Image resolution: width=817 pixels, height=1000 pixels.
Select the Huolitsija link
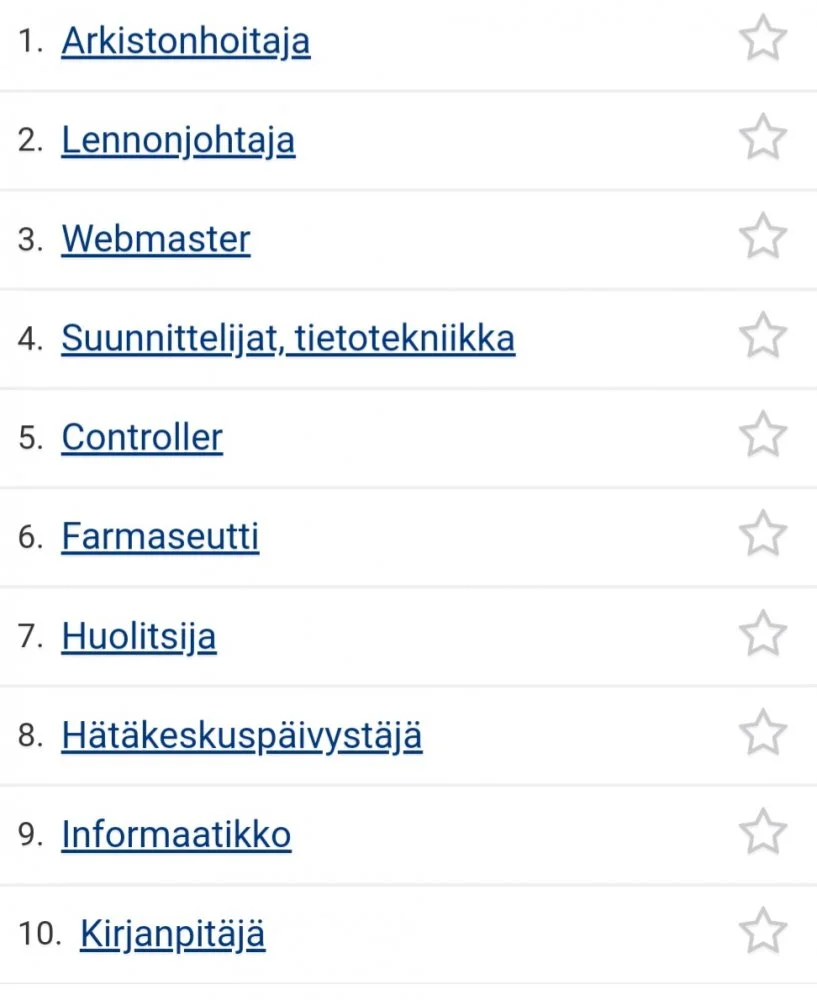(139, 635)
